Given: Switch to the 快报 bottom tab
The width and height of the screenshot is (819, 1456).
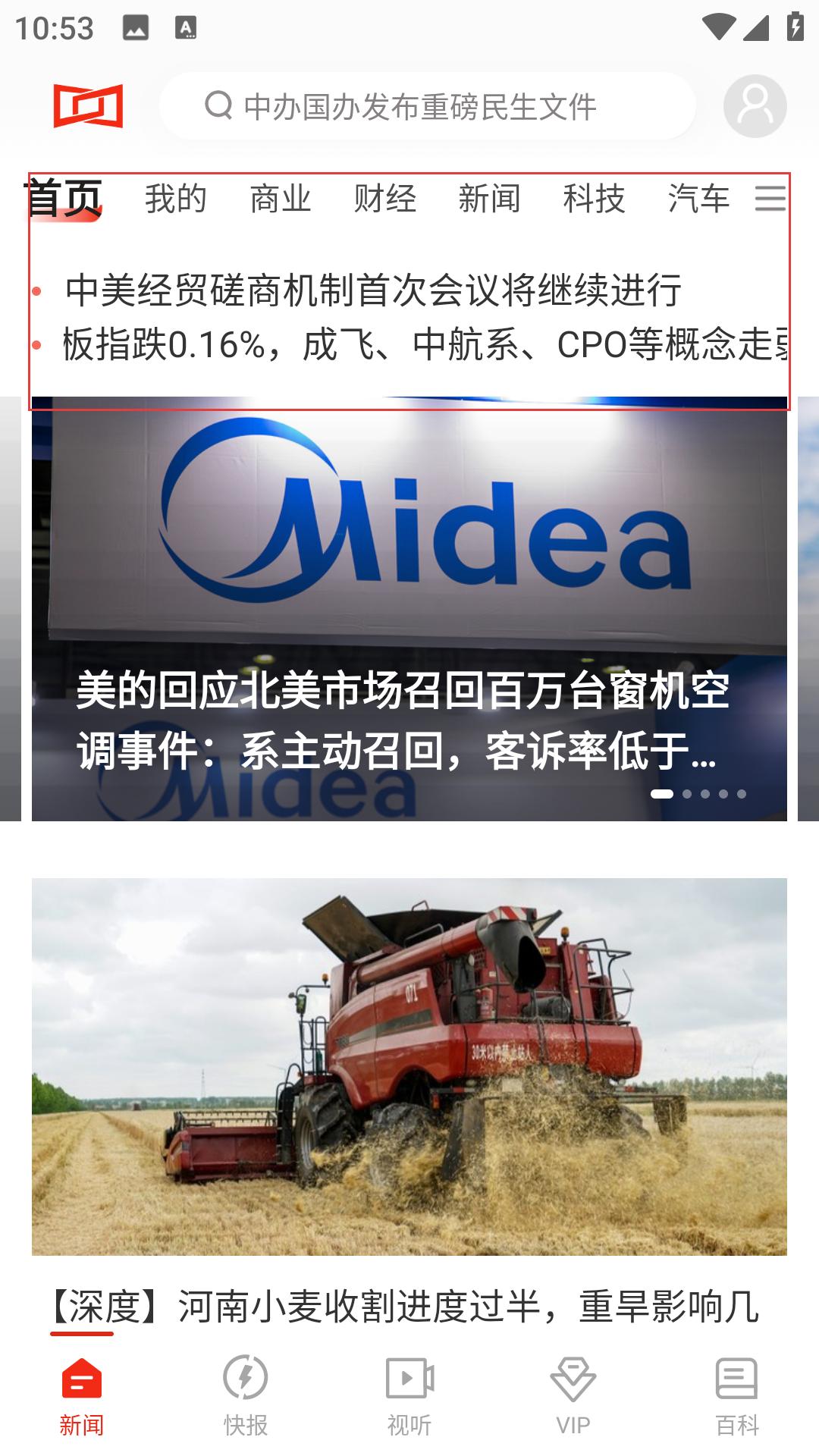Looking at the screenshot, I should pyautogui.click(x=246, y=1395).
